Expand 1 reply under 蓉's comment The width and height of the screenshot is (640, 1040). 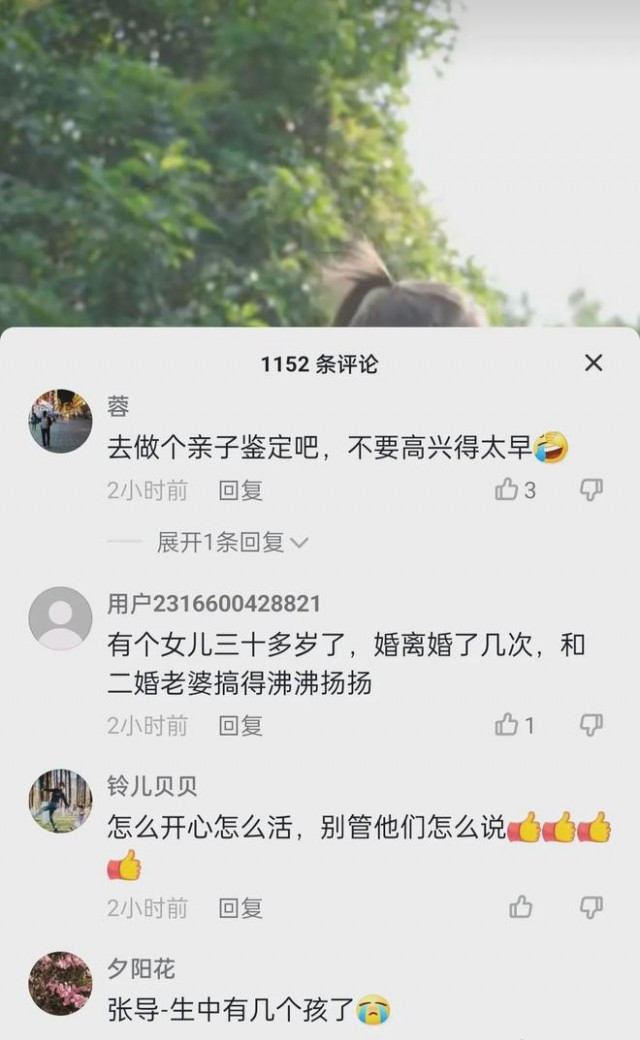coord(232,543)
